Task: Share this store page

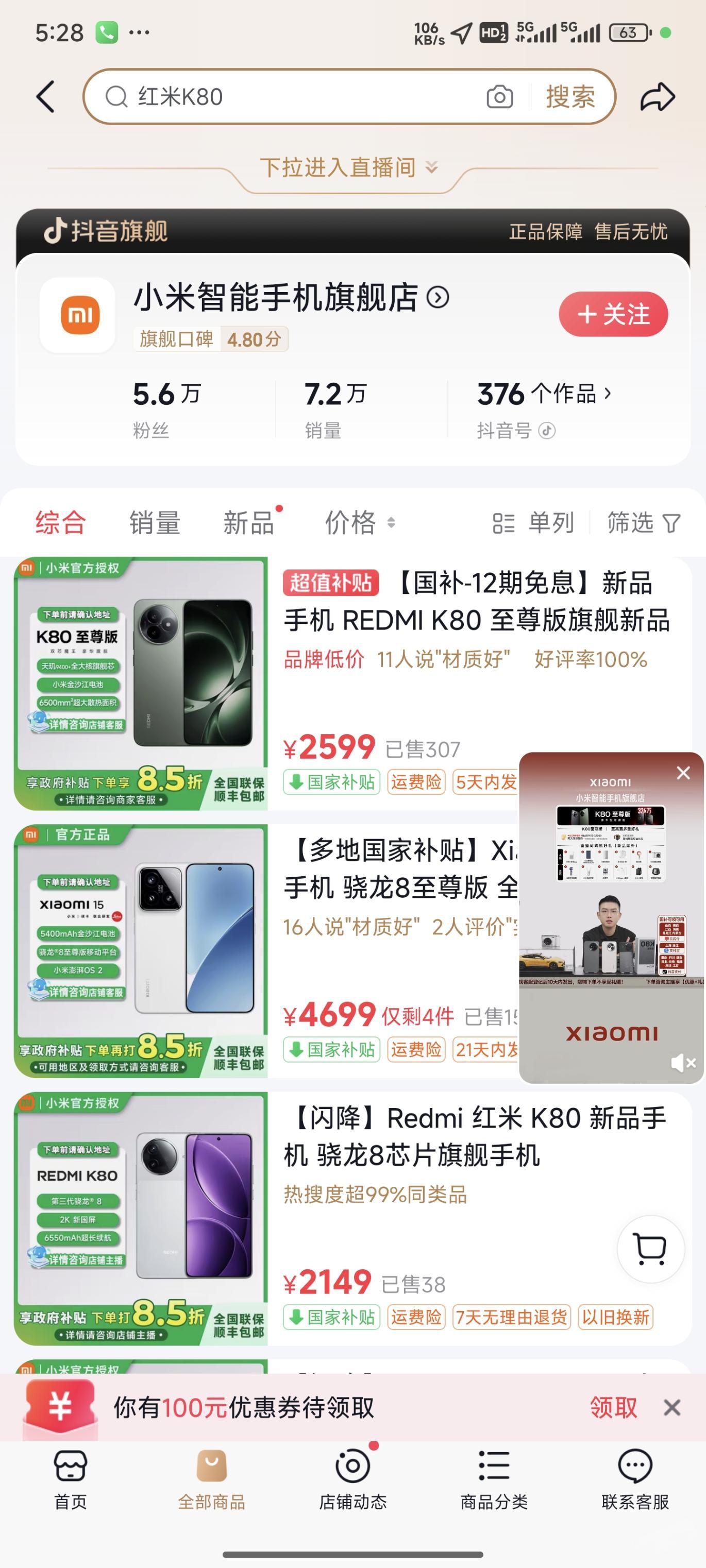Action: (658, 97)
